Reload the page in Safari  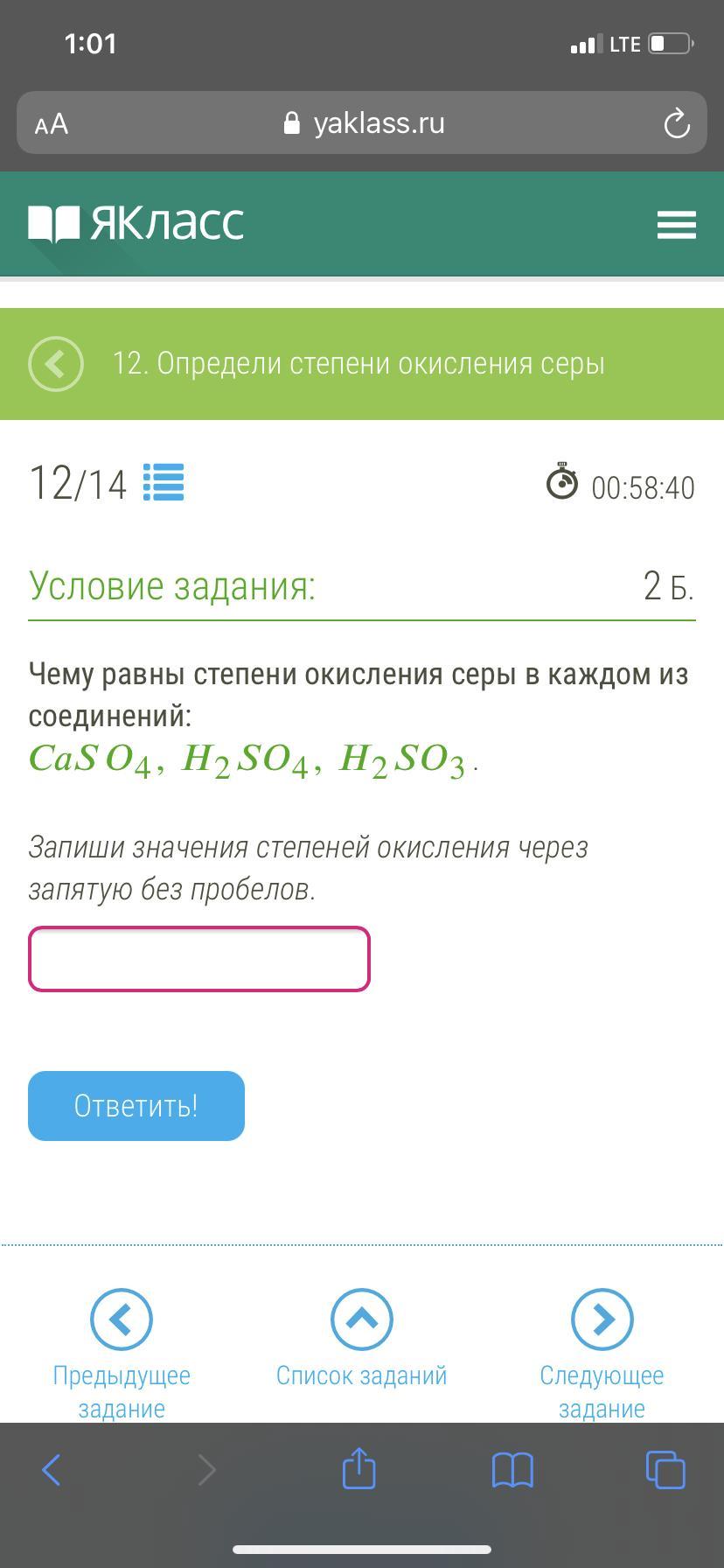click(x=677, y=123)
